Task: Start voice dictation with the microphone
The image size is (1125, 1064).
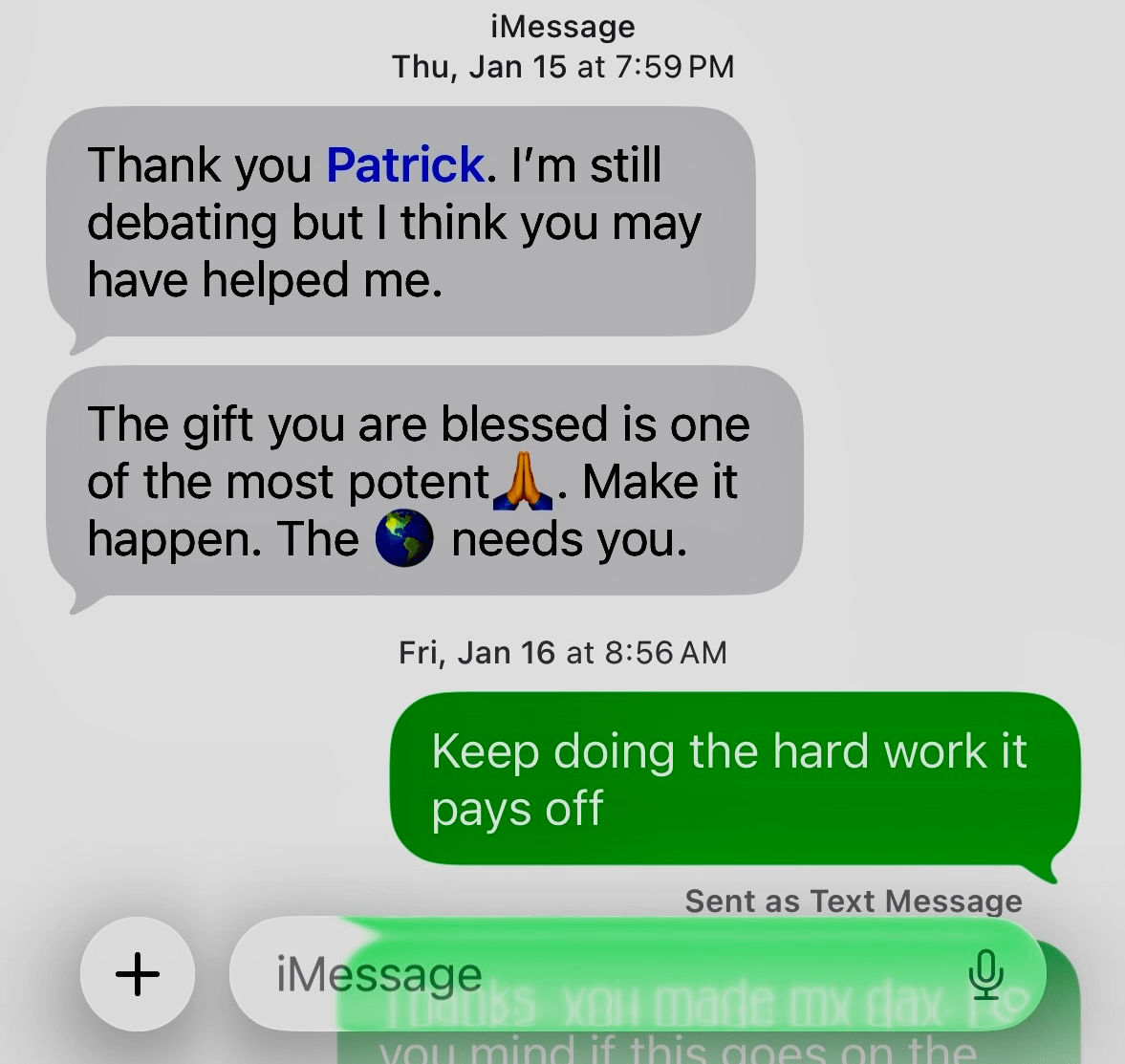Action: [985, 975]
